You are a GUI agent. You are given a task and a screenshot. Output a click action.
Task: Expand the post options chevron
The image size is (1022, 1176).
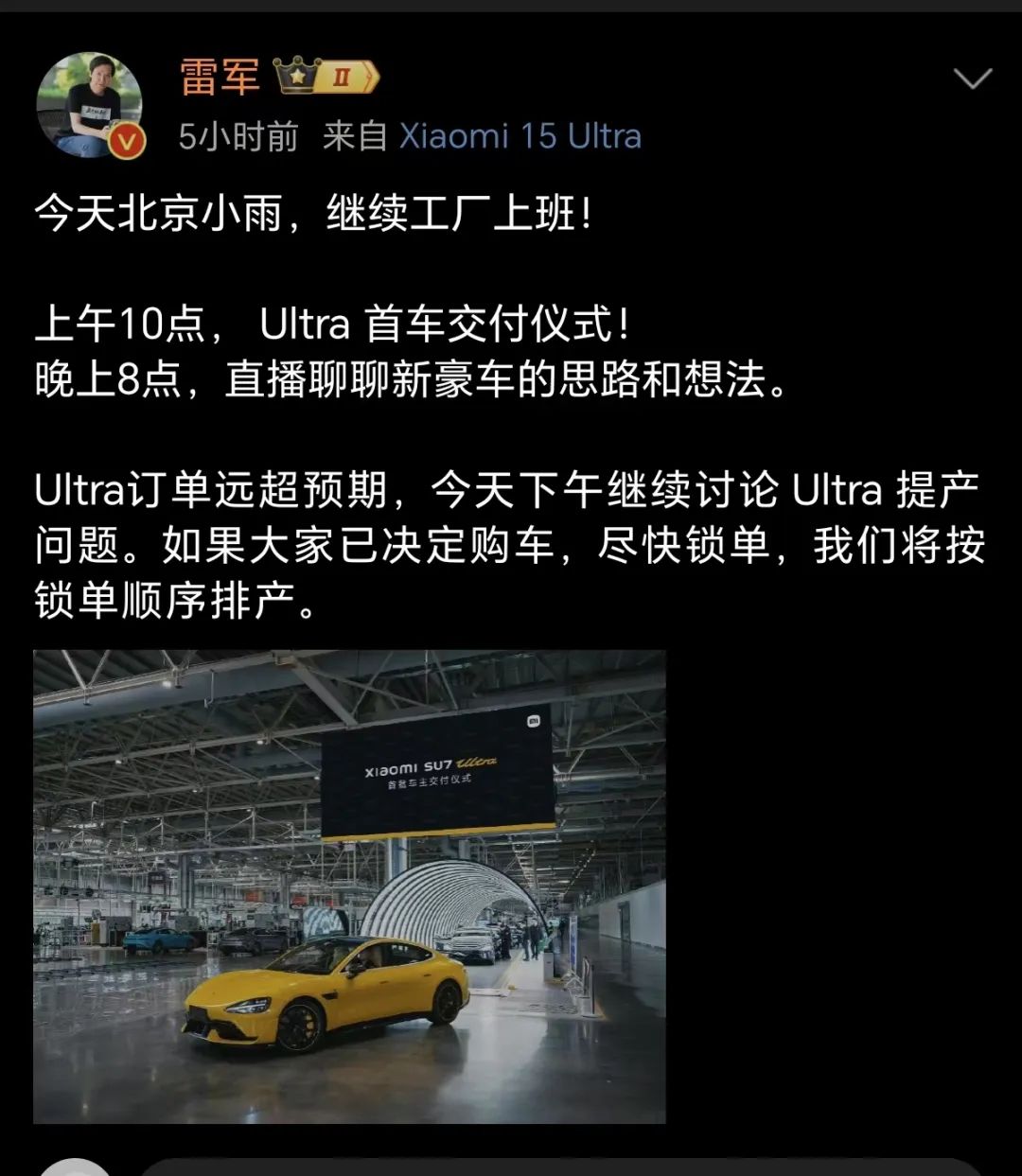(x=972, y=79)
